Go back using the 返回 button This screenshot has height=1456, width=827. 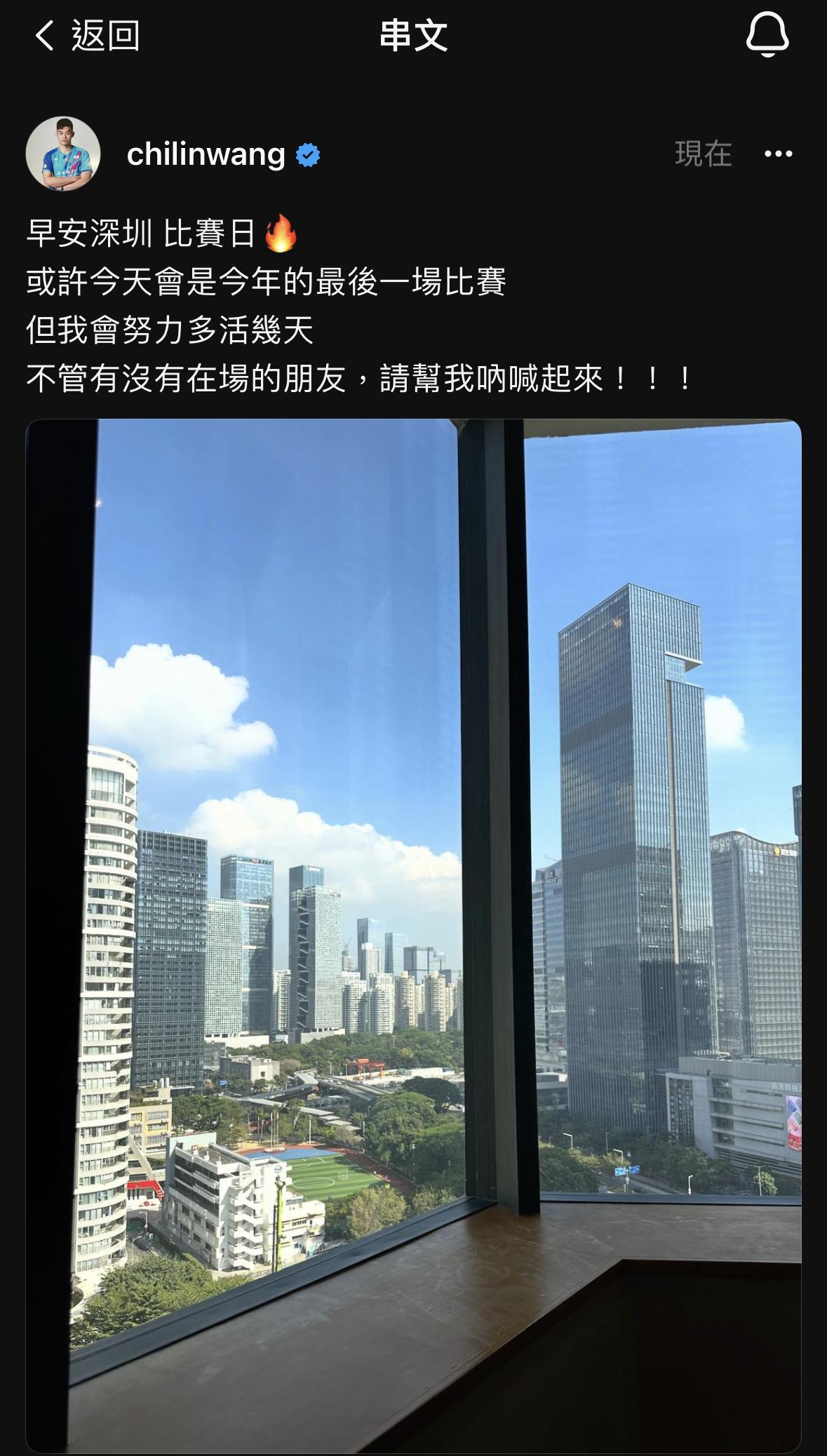(x=87, y=35)
